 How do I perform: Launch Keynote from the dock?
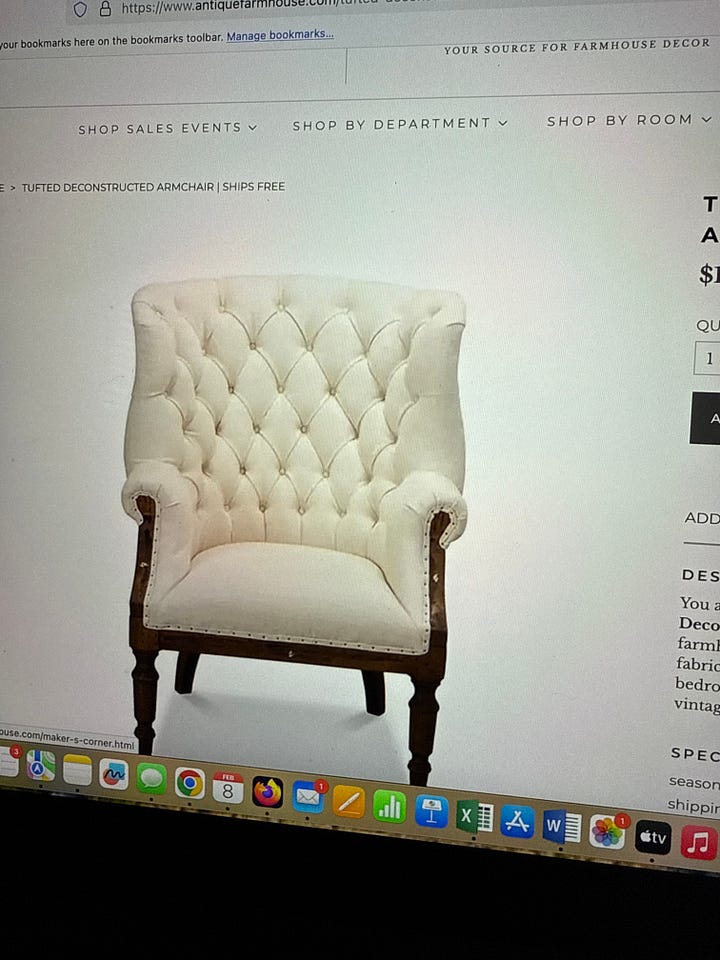tap(431, 811)
